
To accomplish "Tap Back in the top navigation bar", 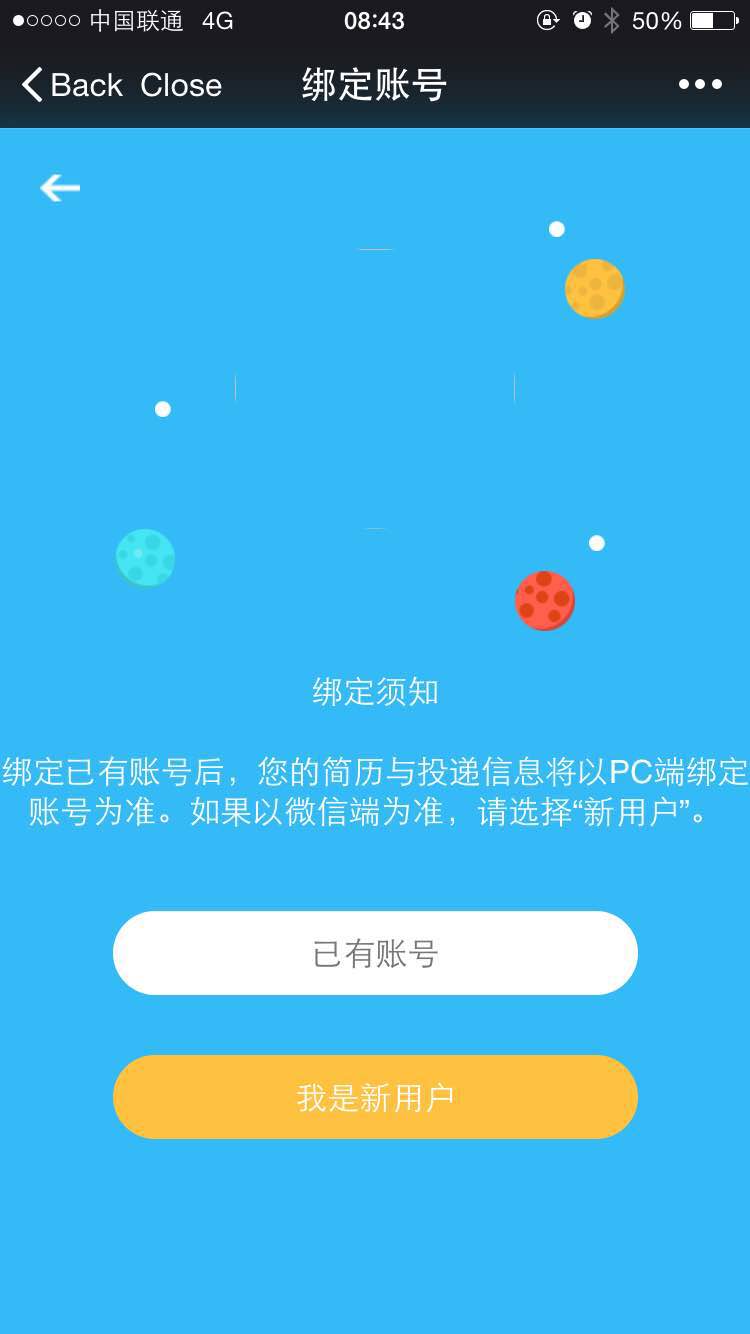I will [71, 85].
